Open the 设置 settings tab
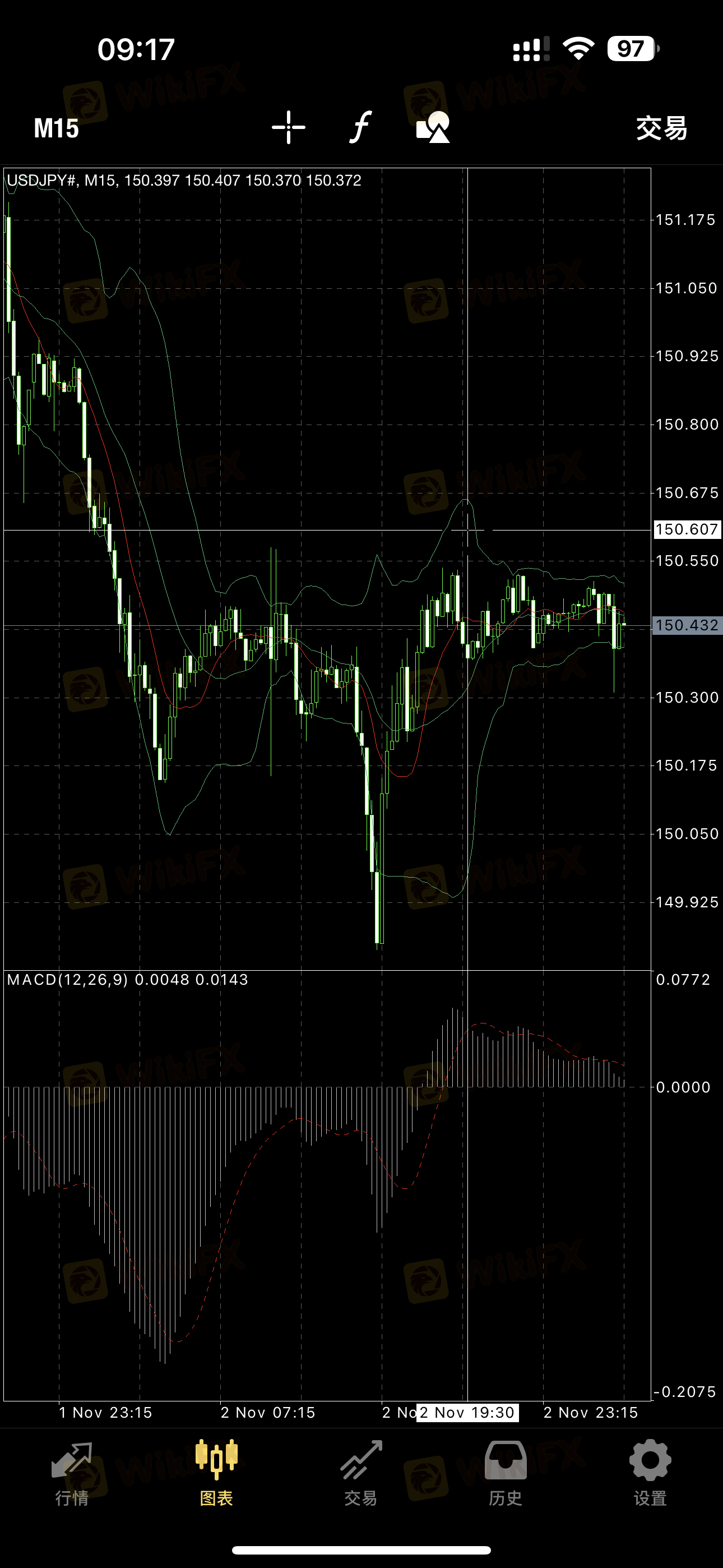Image resolution: width=723 pixels, height=1568 pixels. (650, 1473)
